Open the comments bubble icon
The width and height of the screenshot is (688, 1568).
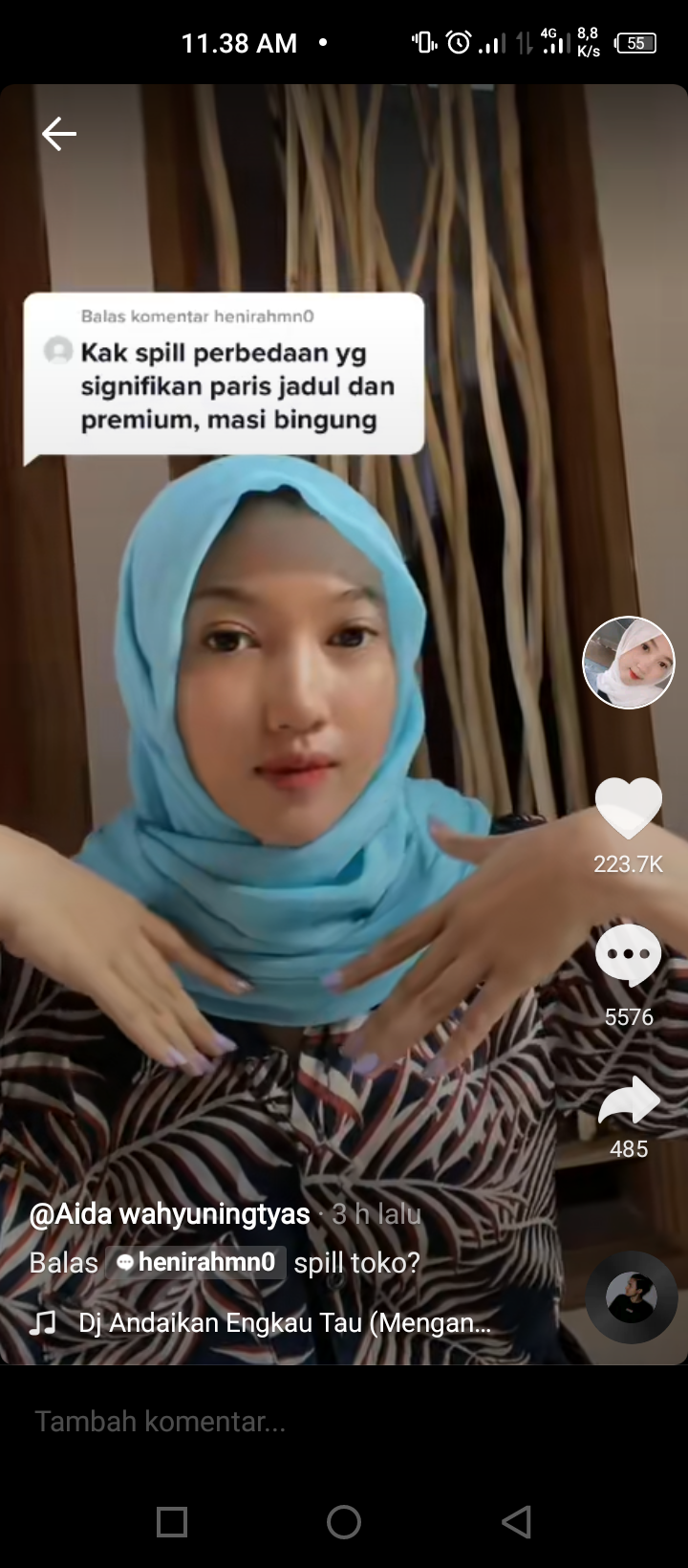[629, 954]
